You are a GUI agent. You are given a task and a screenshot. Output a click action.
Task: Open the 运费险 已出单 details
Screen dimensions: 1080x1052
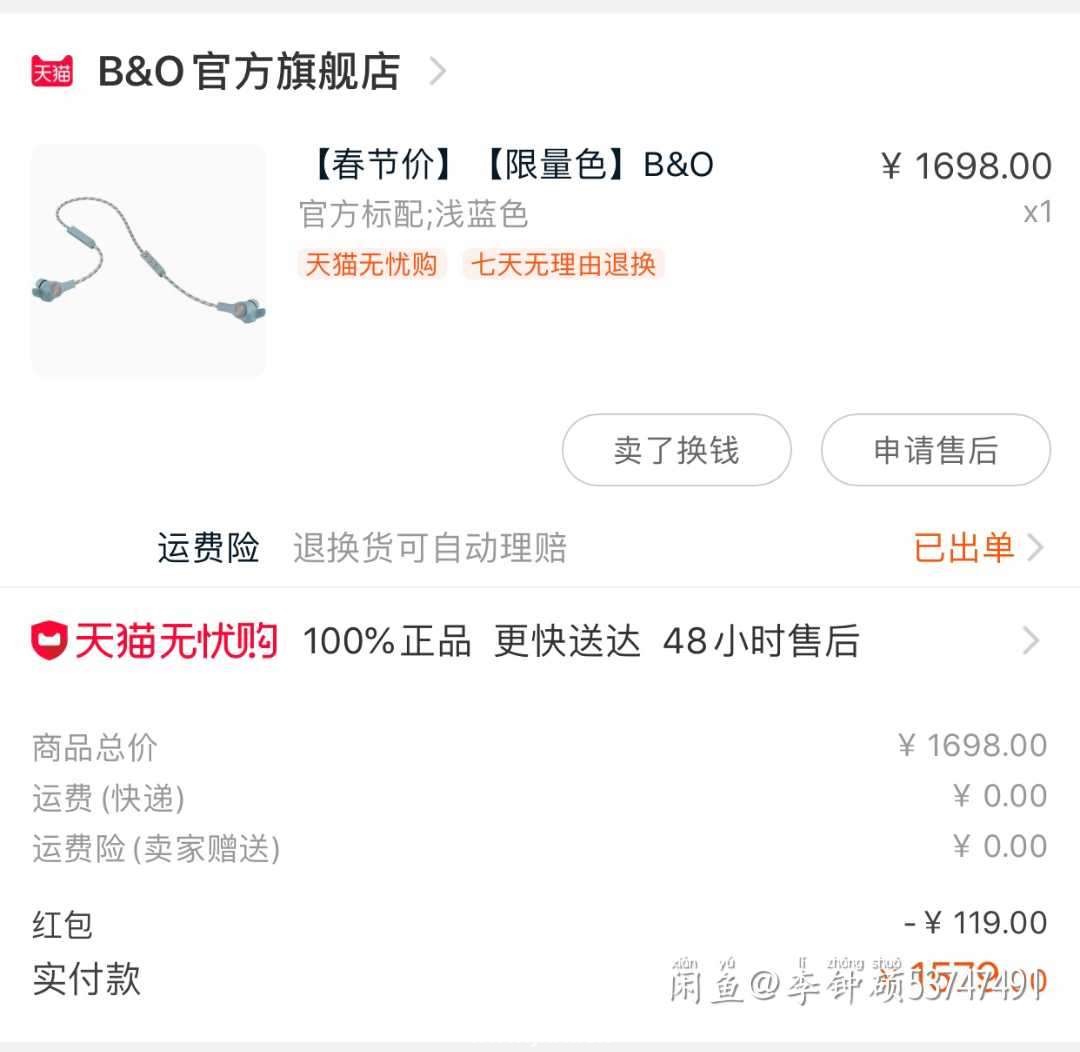[x=976, y=548]
